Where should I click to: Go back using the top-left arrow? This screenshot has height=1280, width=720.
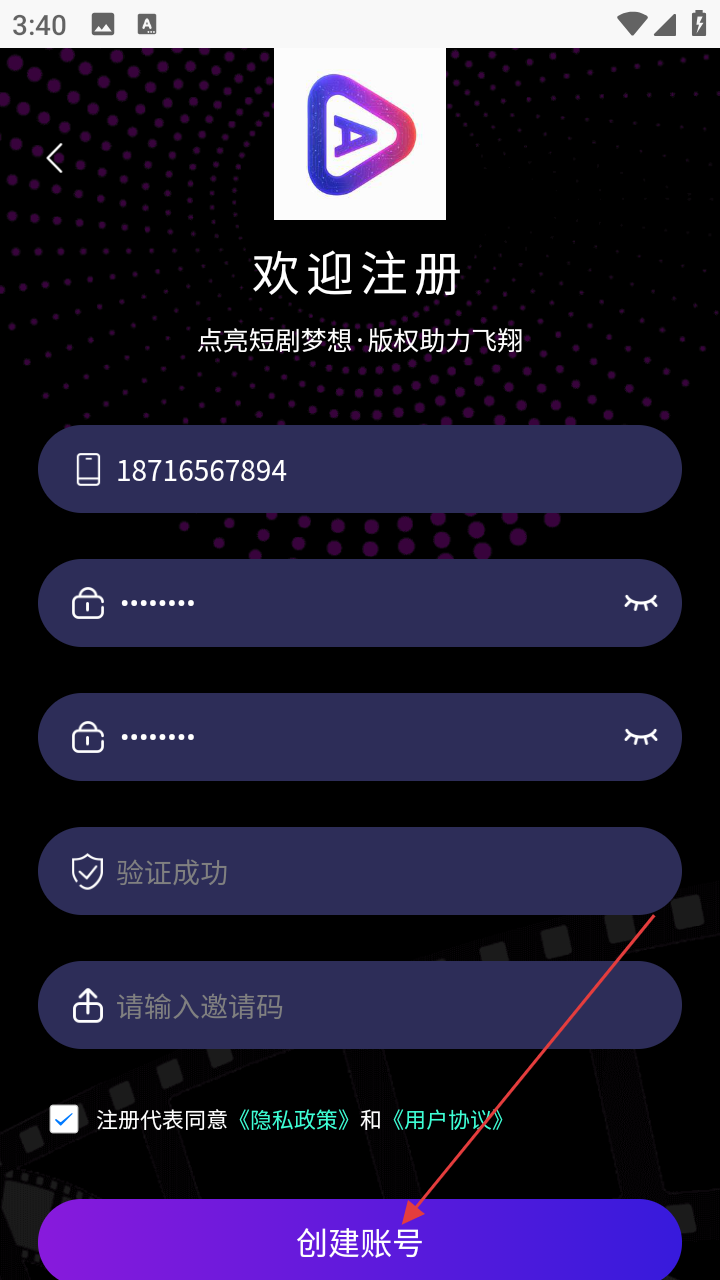(x=55, y=158)
